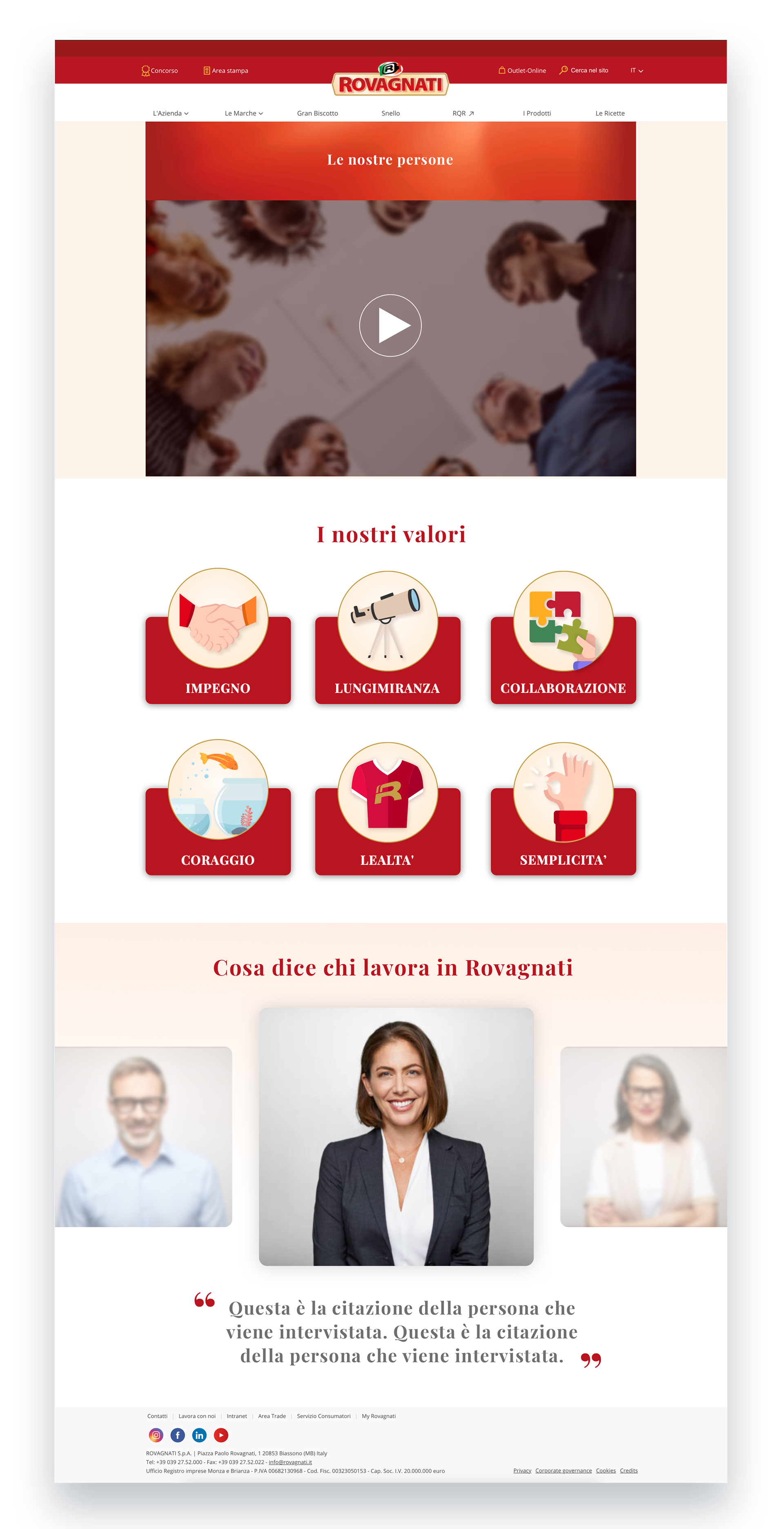
Task: Tap the Cerca nel sito search
Action: click(x=584, y=70)
